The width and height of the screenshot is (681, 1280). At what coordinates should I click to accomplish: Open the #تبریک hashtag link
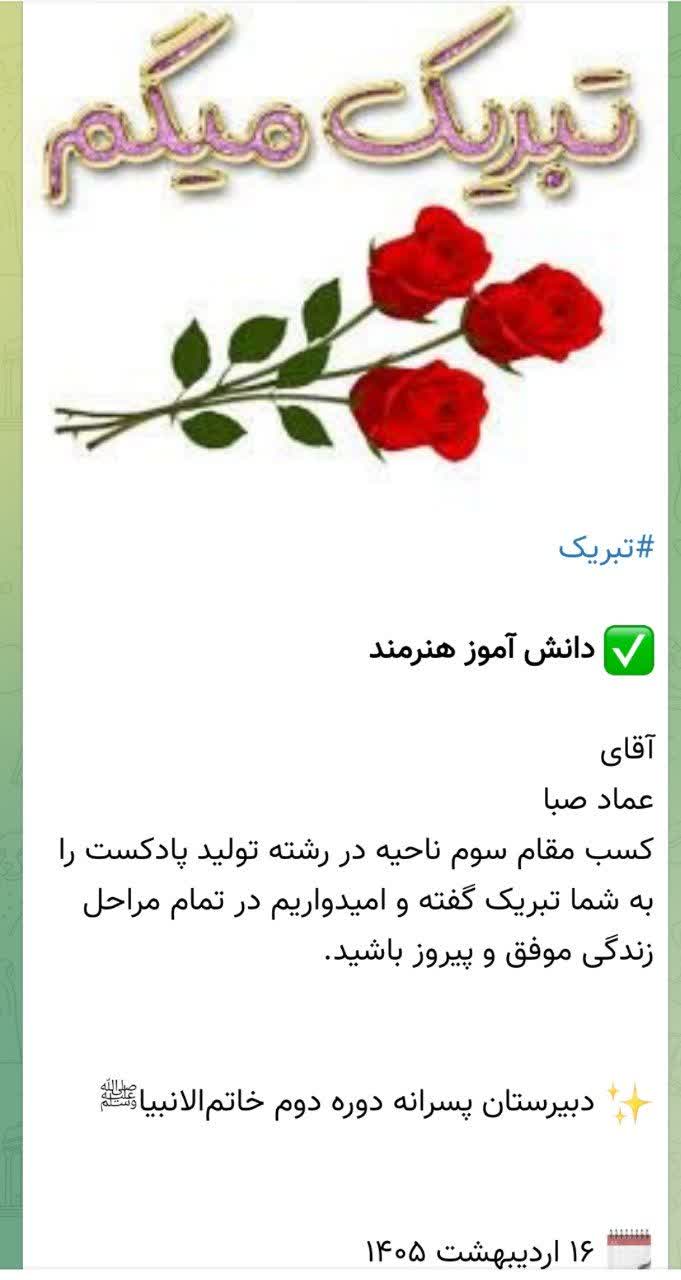(606, 549)
